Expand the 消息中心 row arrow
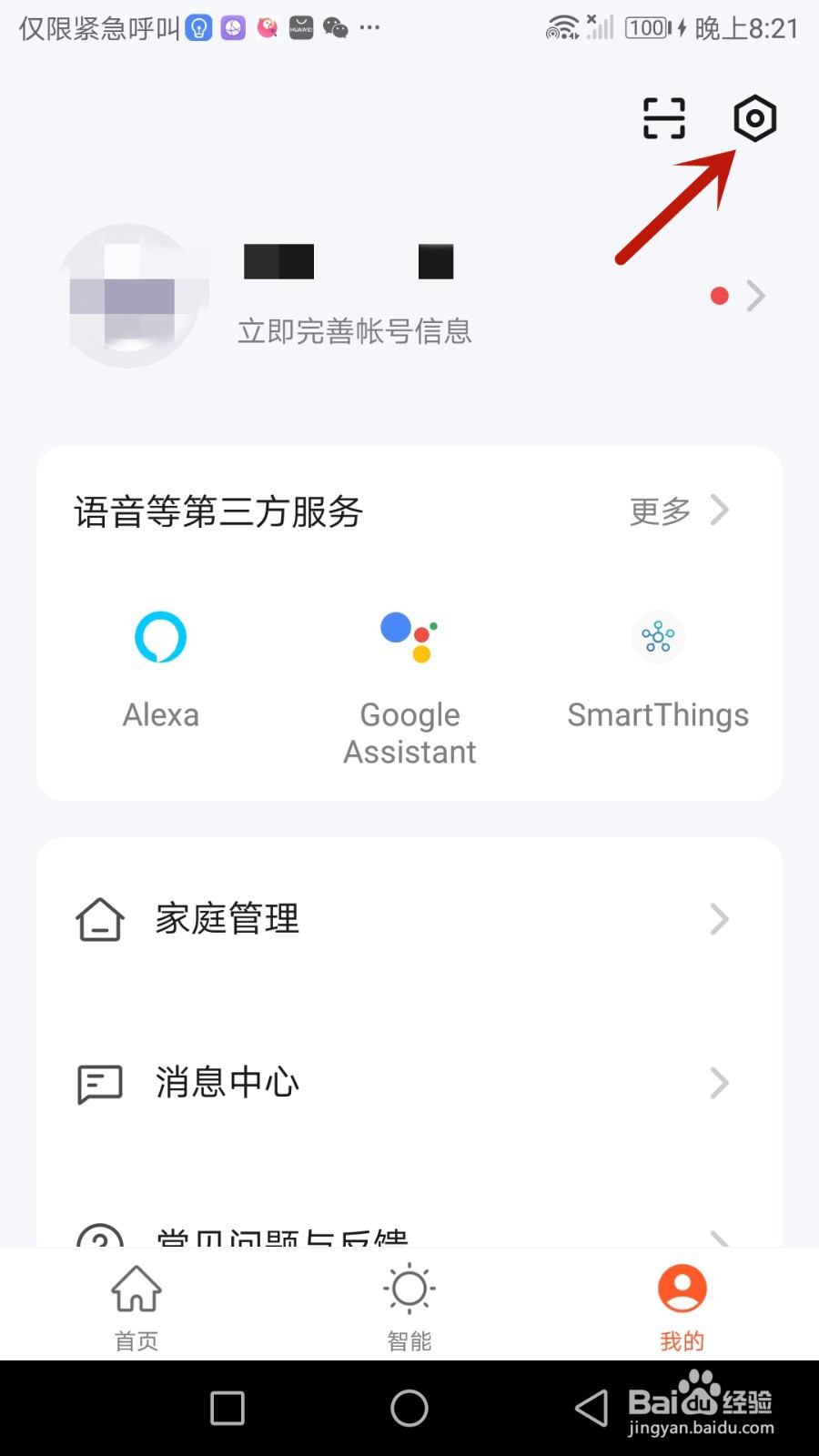Screen dimensions: 819x1456 pos(719,1083)
